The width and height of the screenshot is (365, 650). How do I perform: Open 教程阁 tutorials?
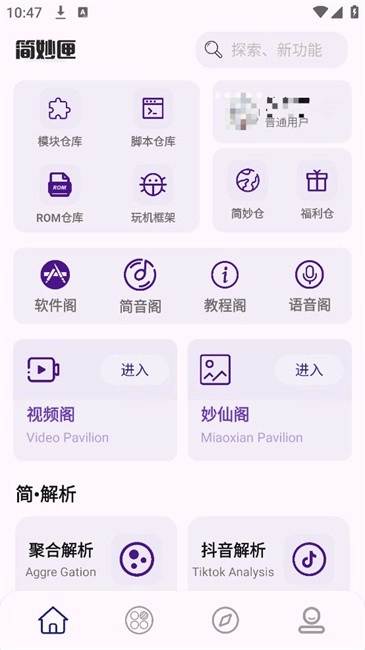point(225,286)
